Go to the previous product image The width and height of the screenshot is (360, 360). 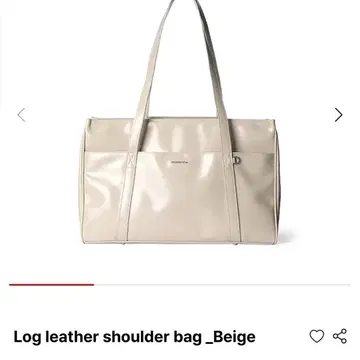click(21, 115)
